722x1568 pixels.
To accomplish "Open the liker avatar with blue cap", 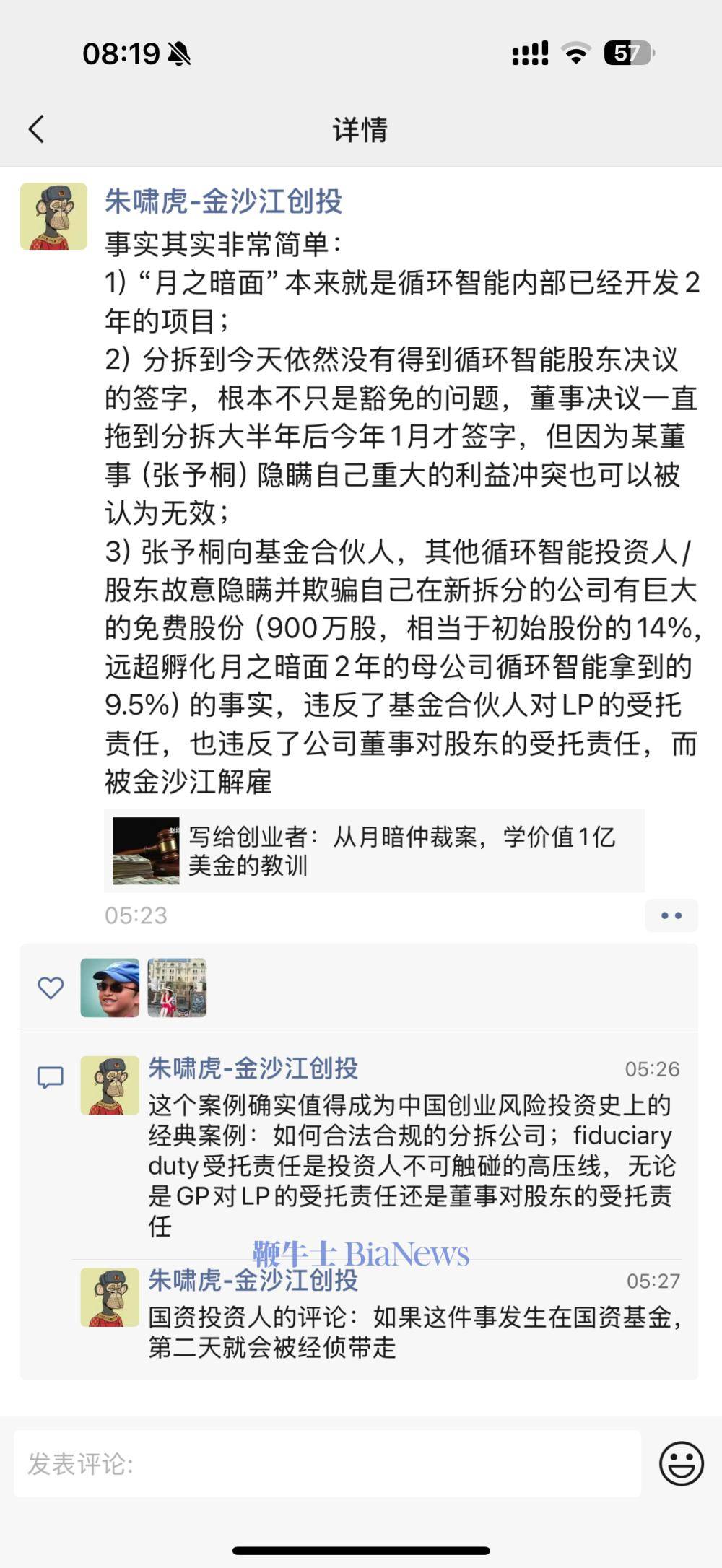I will click(x=110, y=988).
